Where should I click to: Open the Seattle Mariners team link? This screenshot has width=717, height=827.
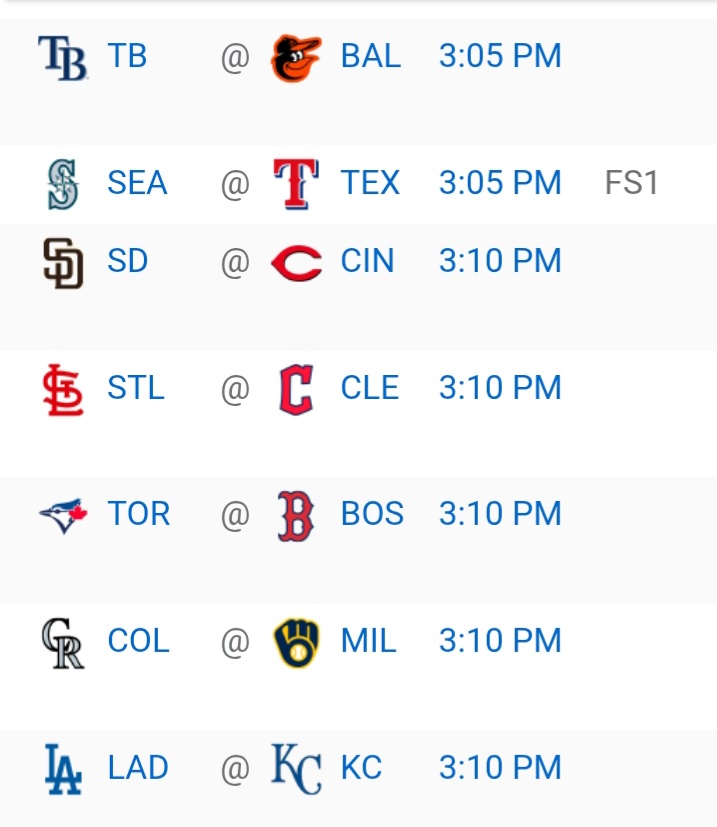[137, 183]
